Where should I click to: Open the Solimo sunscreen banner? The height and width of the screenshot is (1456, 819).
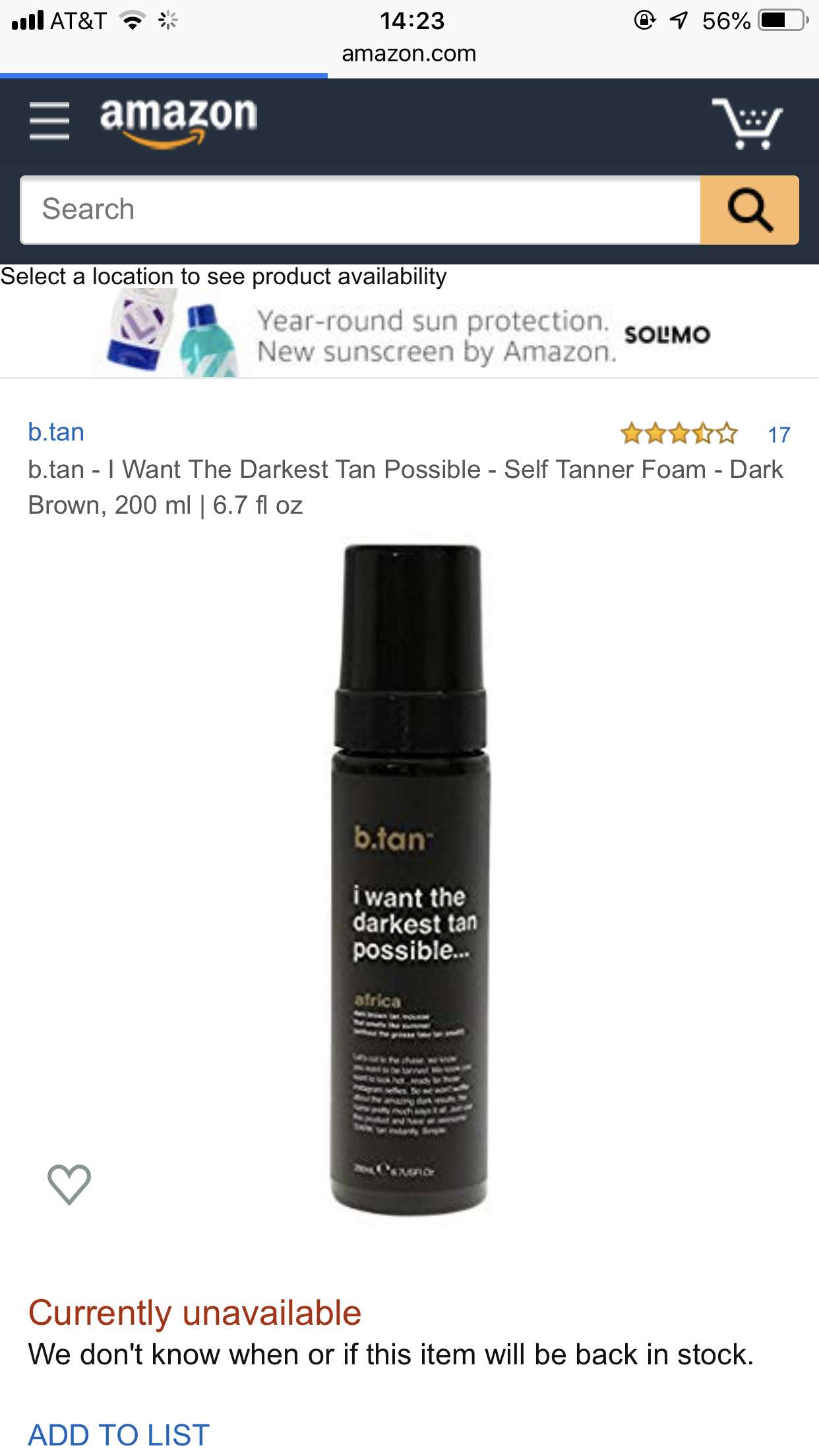(x=409, y=336)
